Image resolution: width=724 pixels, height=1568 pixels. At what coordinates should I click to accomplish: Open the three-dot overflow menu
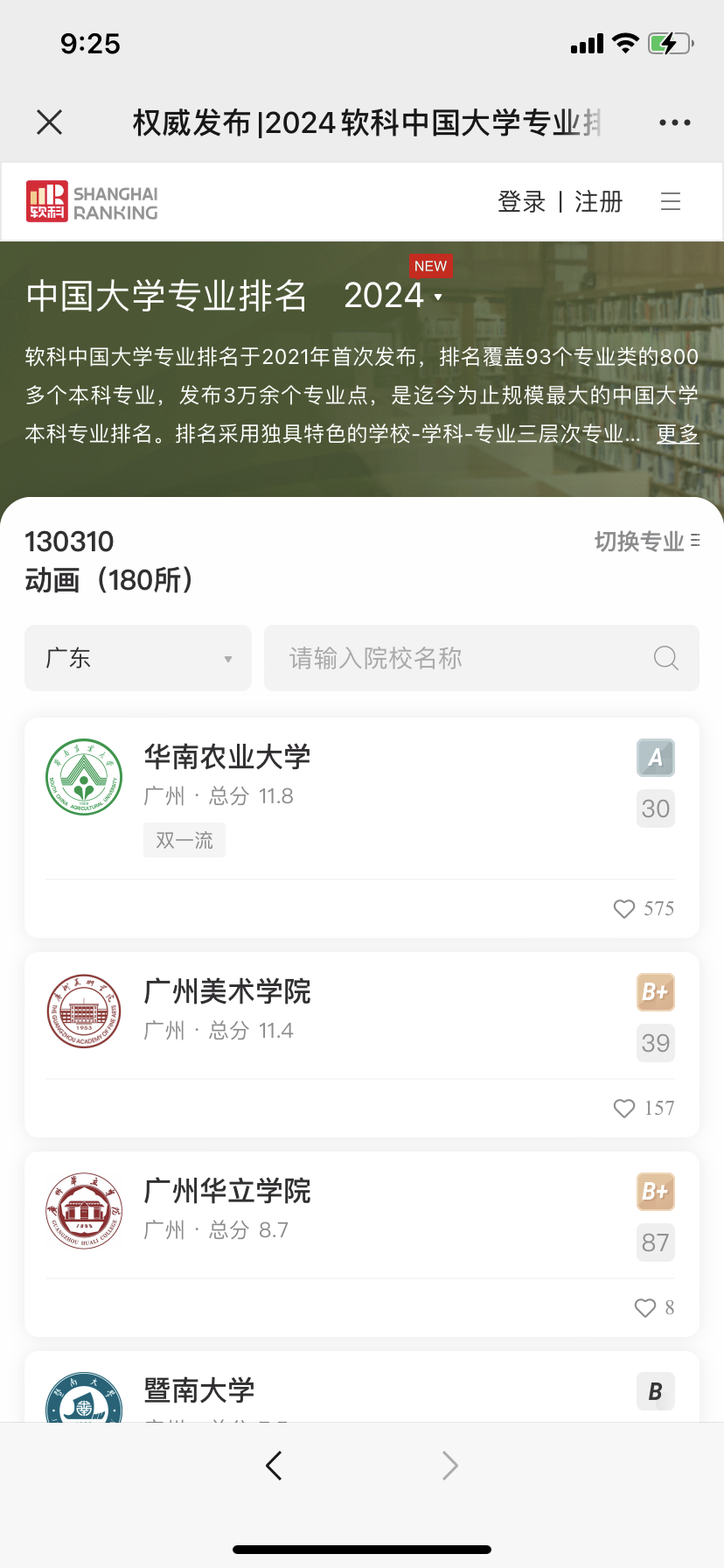point(674,122)
